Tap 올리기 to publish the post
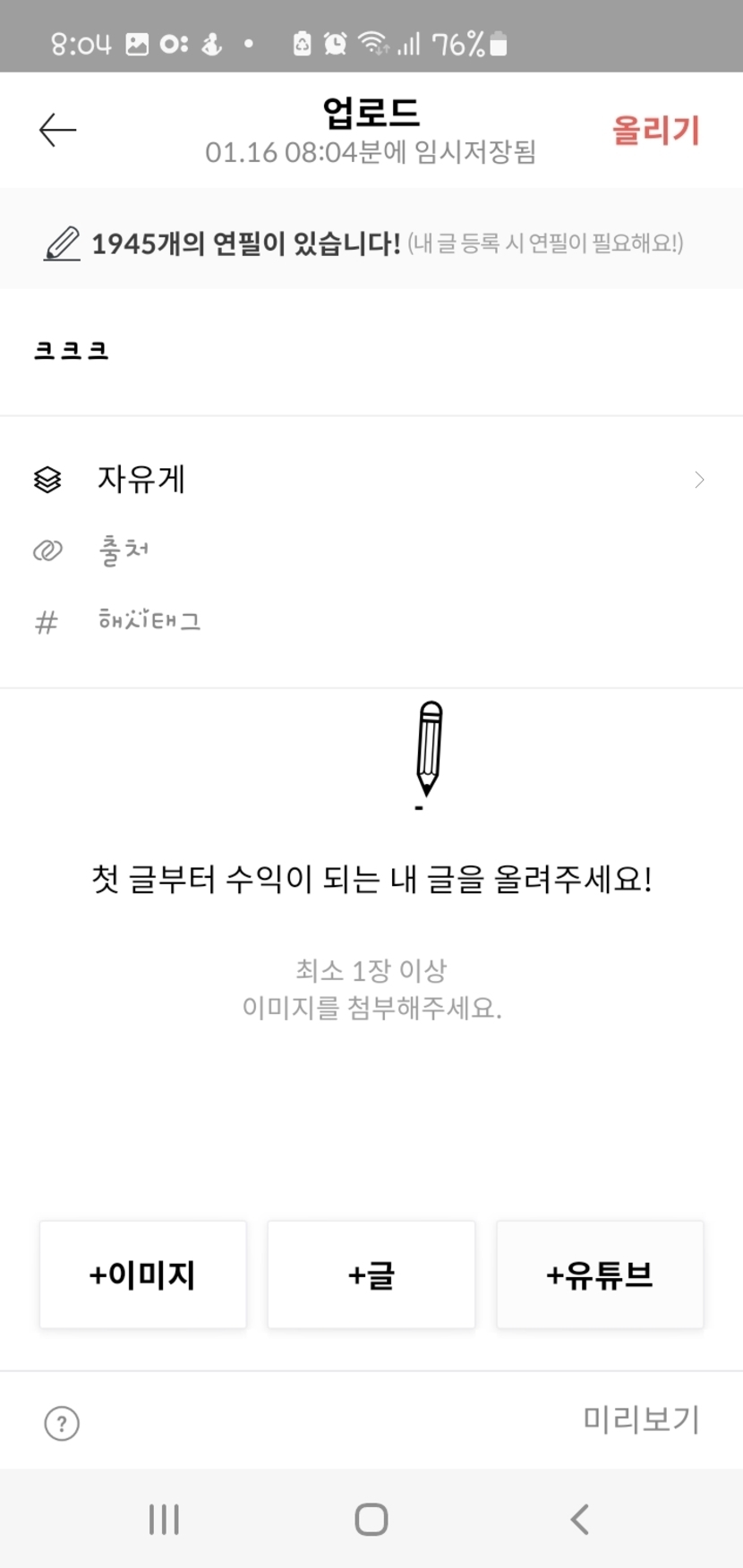Image resolution: width=743 pixels, height=1568 pixels. point(655,131)
